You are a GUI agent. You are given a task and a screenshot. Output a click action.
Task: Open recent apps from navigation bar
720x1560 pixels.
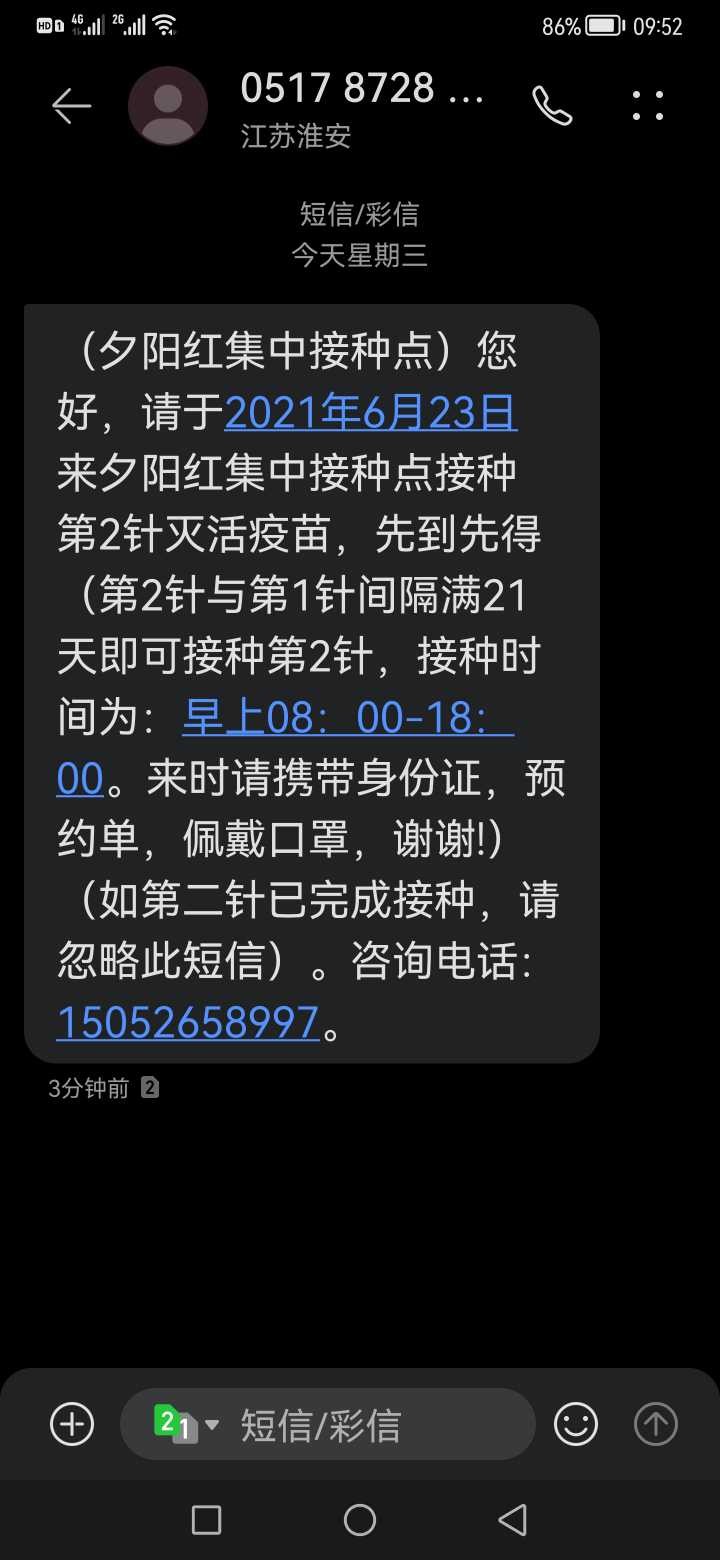pos(206,1520)
